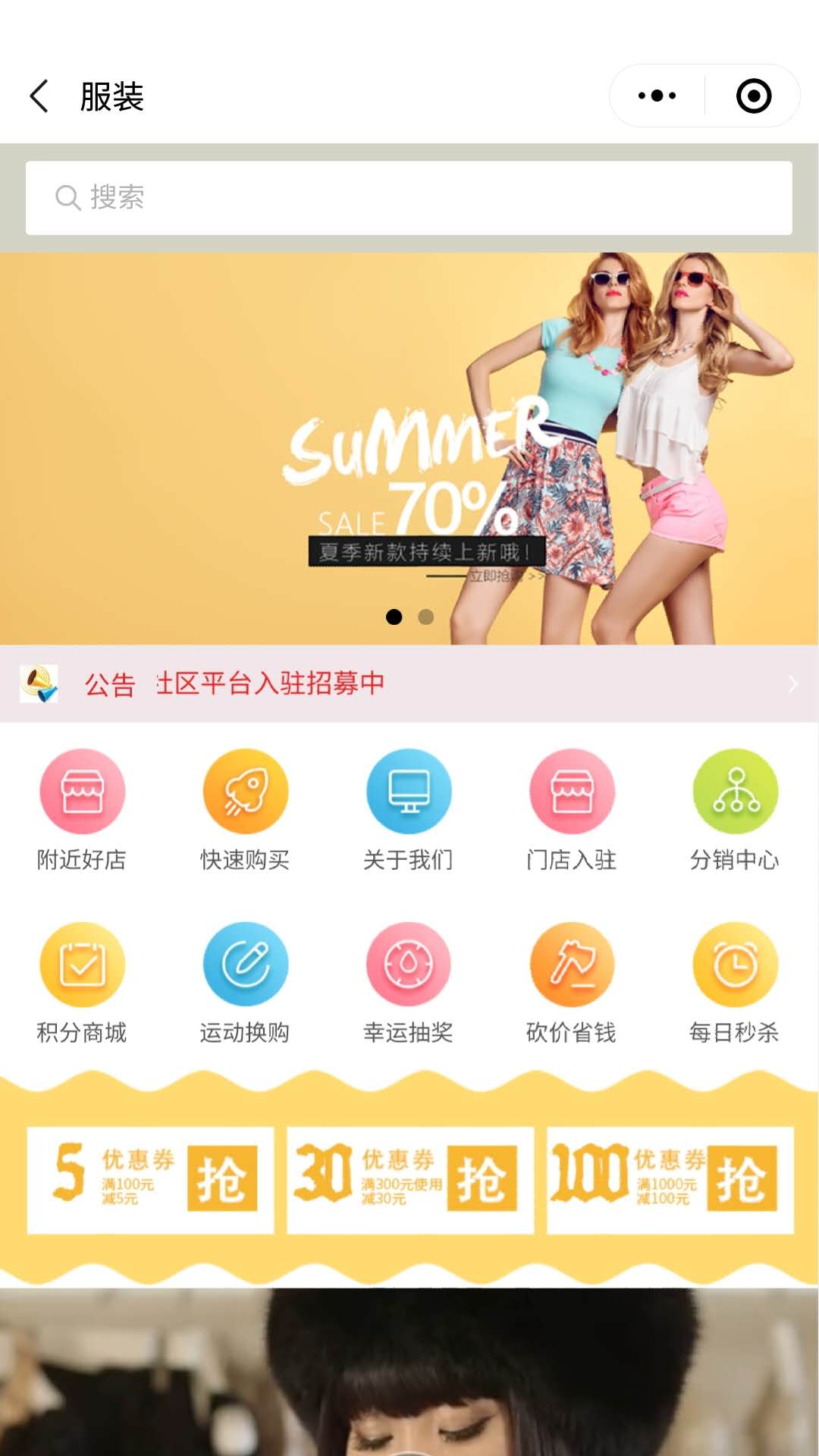This screenshot has height=1456, width=819.
Task: Go back from the 服装 page
Action: (39, 96)
